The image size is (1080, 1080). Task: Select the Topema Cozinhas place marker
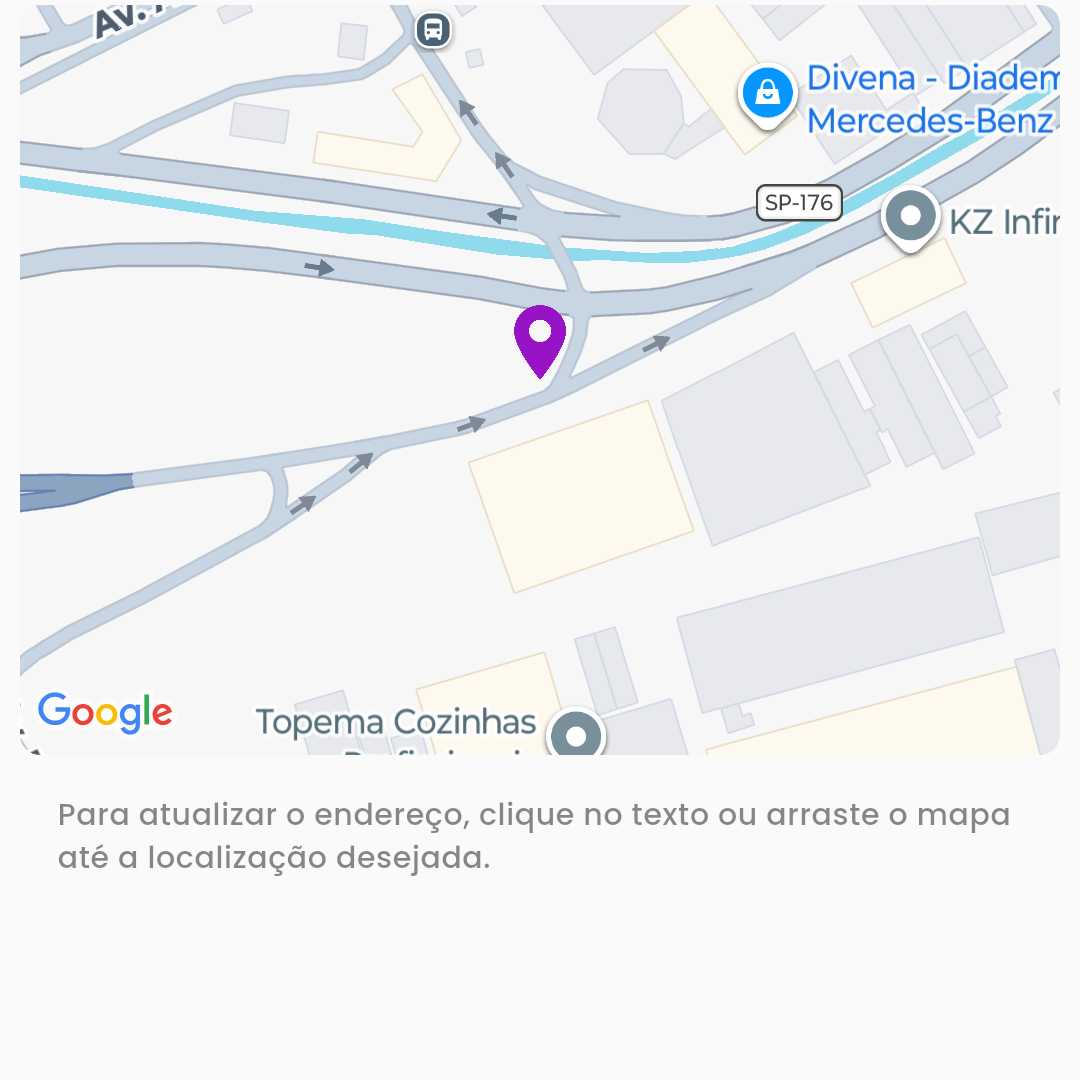[576, 735]
